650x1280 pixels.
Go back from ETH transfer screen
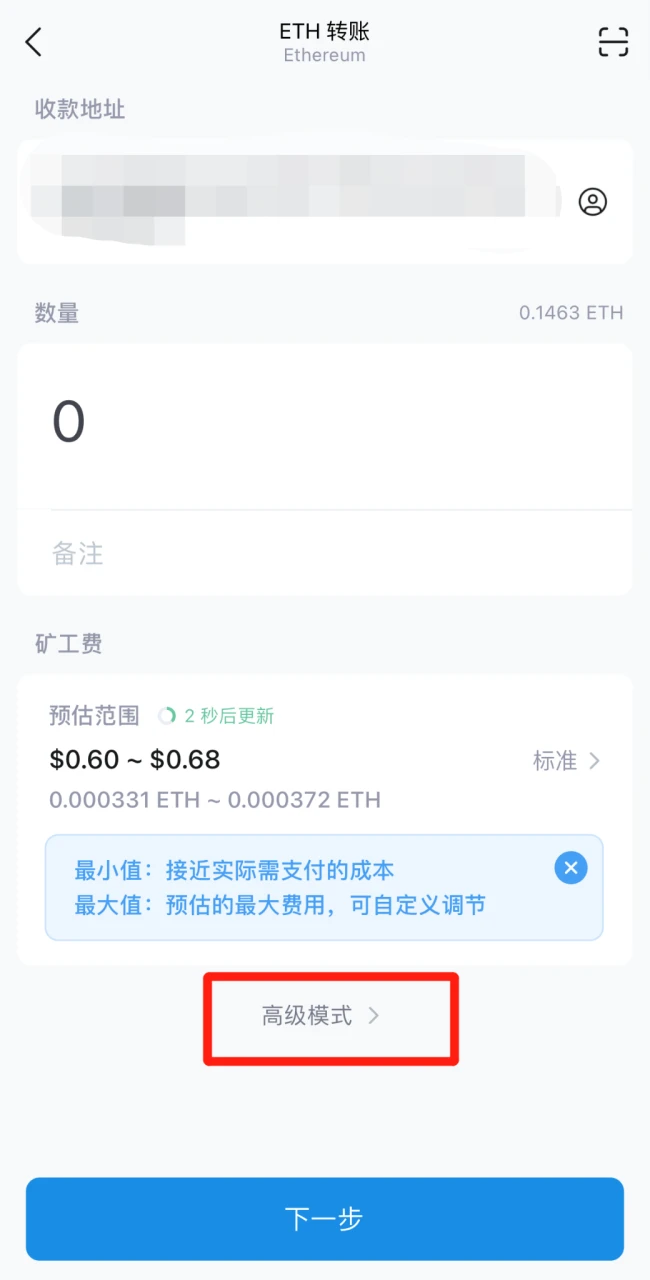coord(35,42)
